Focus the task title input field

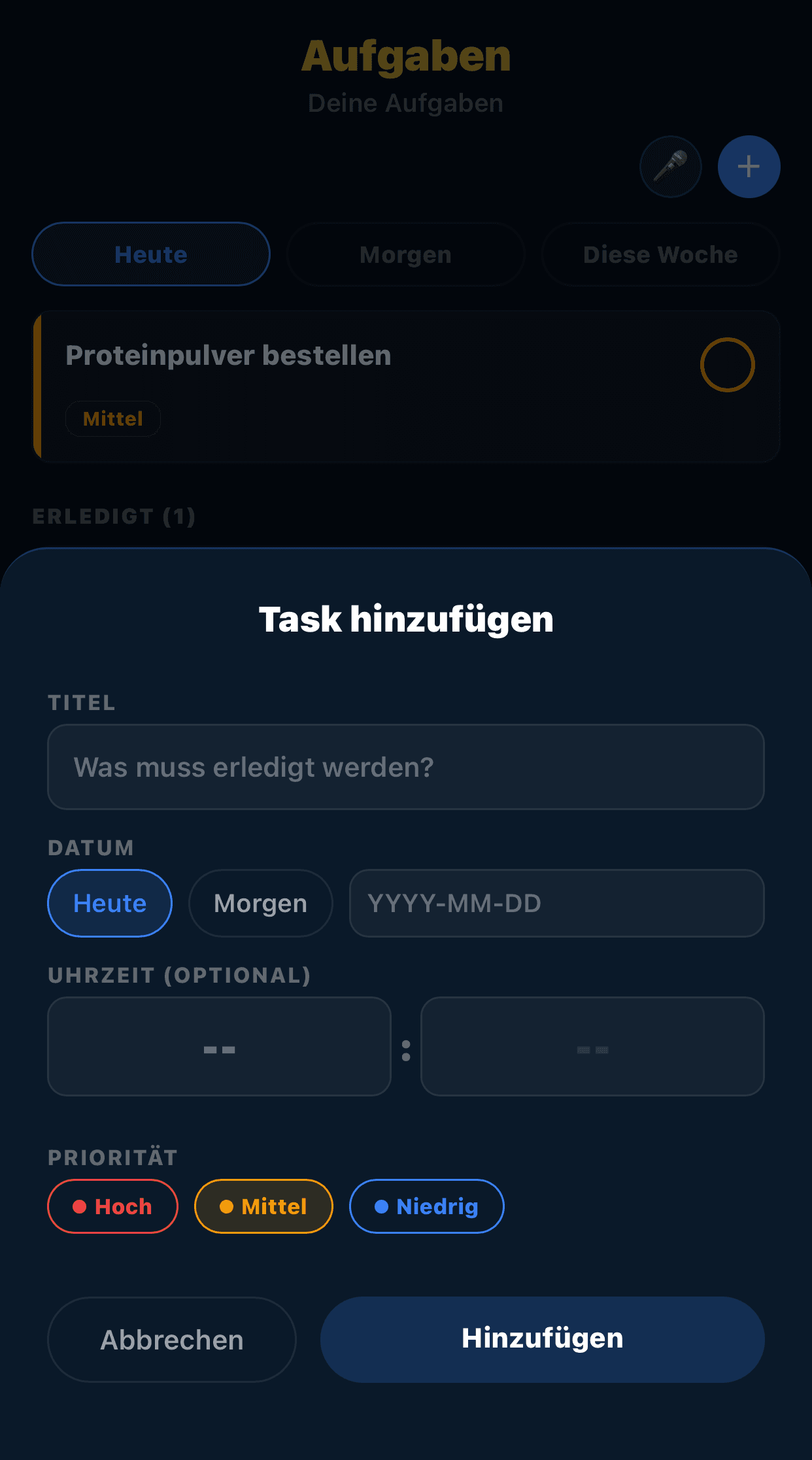tap(405, 767)
